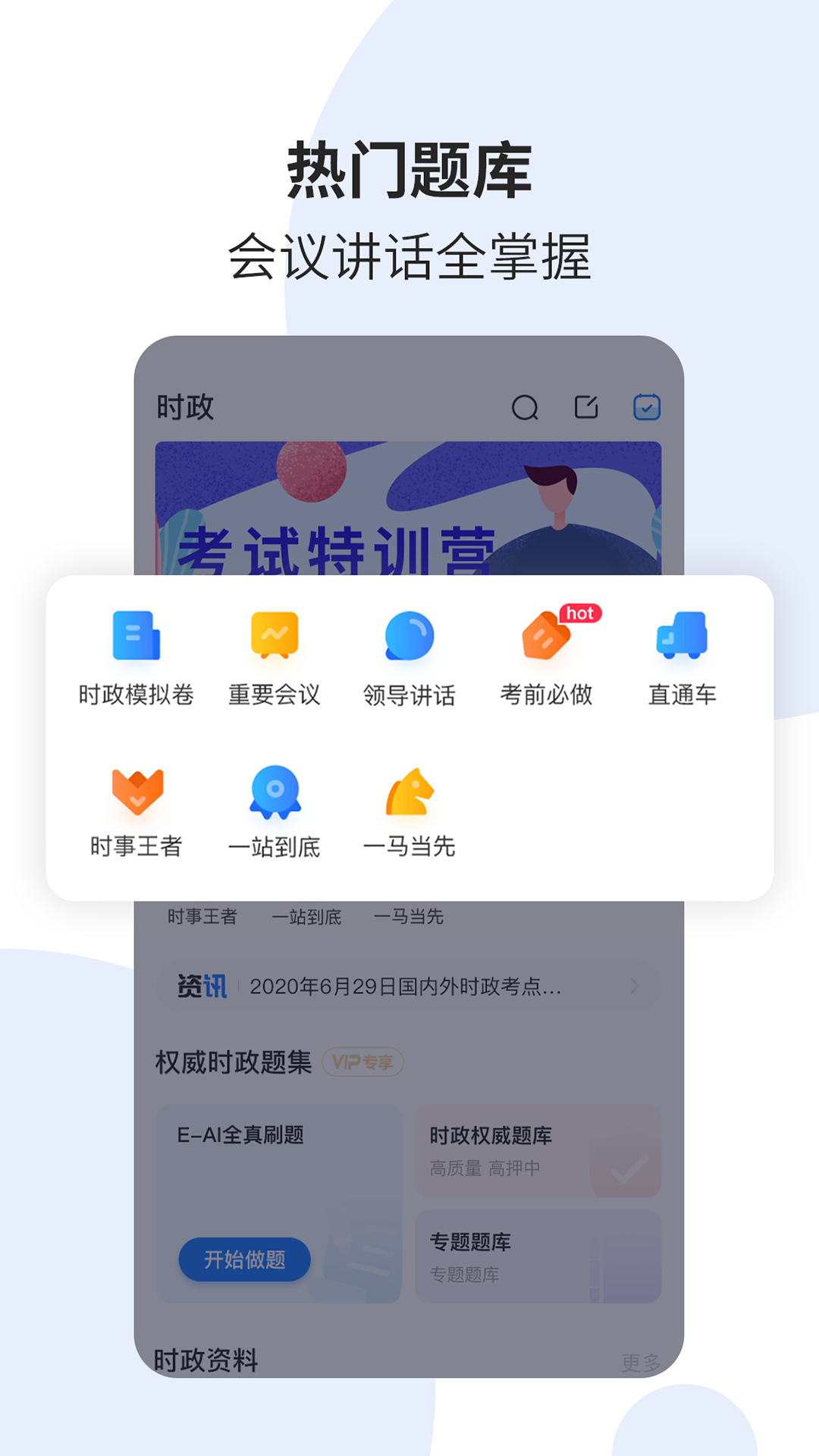Open the calendar check-in icon
The width and height of the screenshot is (819, 1456).
pos(647,407)
